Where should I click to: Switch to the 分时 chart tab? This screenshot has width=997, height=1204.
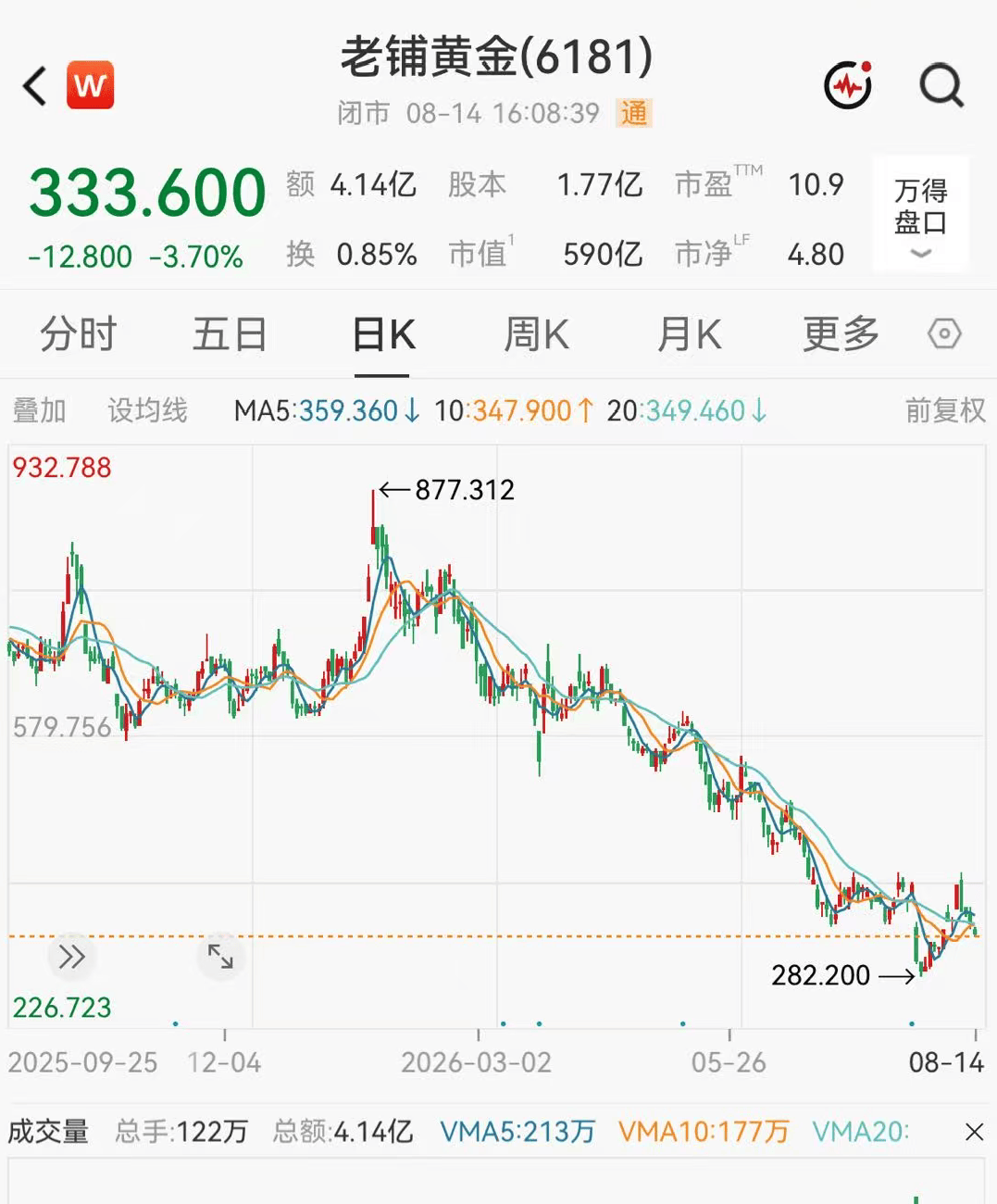tap(78, 333)
